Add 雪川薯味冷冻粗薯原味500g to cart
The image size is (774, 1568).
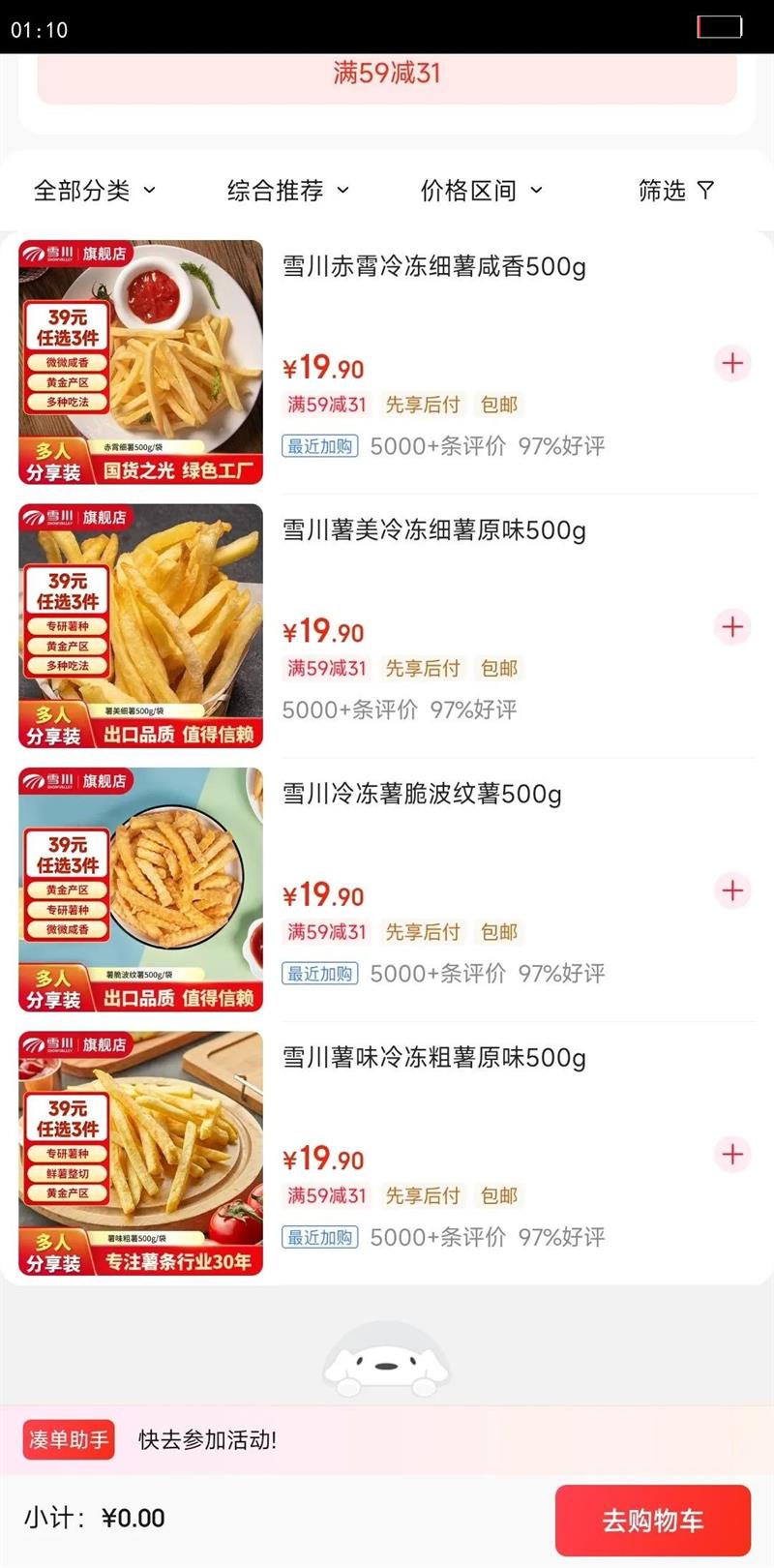click(732, 1154)
